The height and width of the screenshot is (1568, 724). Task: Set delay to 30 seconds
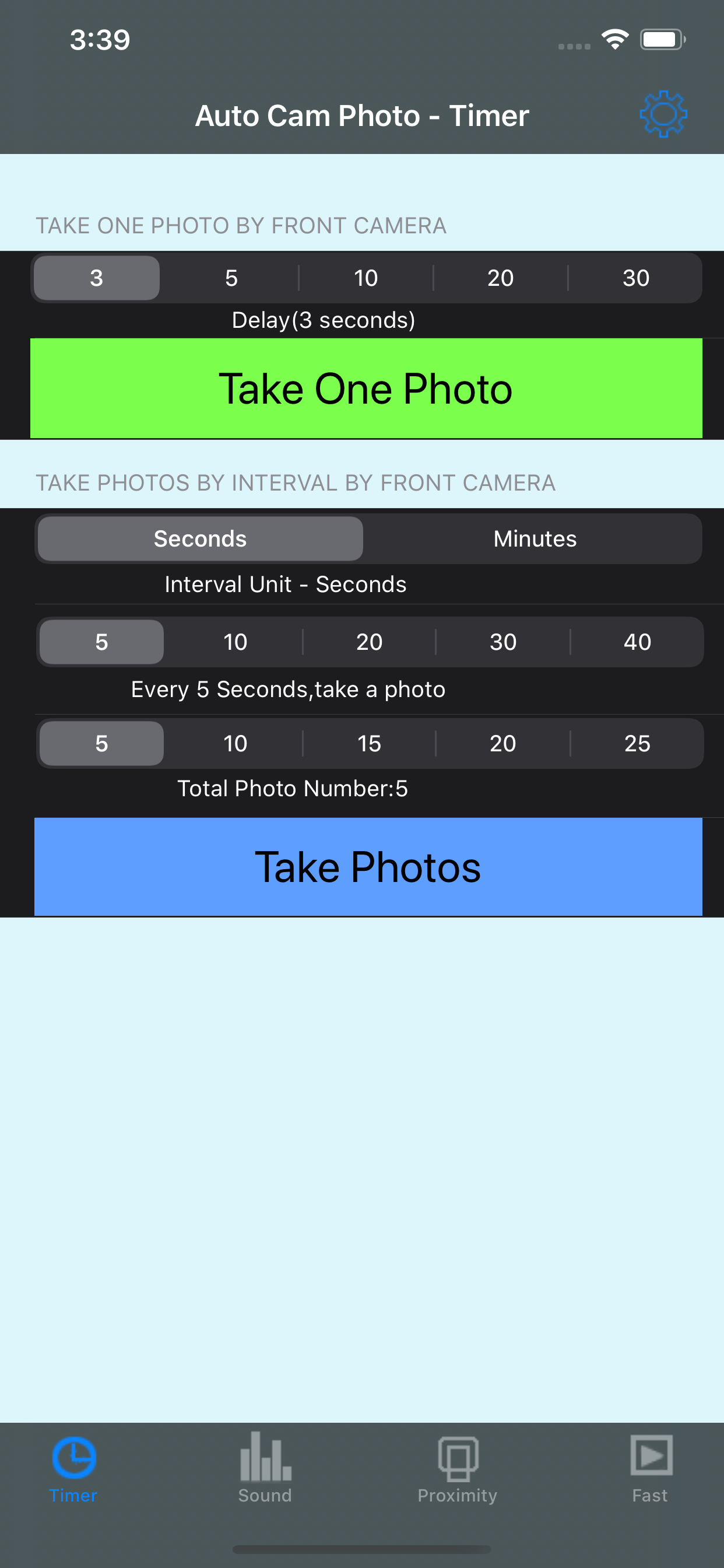point(636,278)
